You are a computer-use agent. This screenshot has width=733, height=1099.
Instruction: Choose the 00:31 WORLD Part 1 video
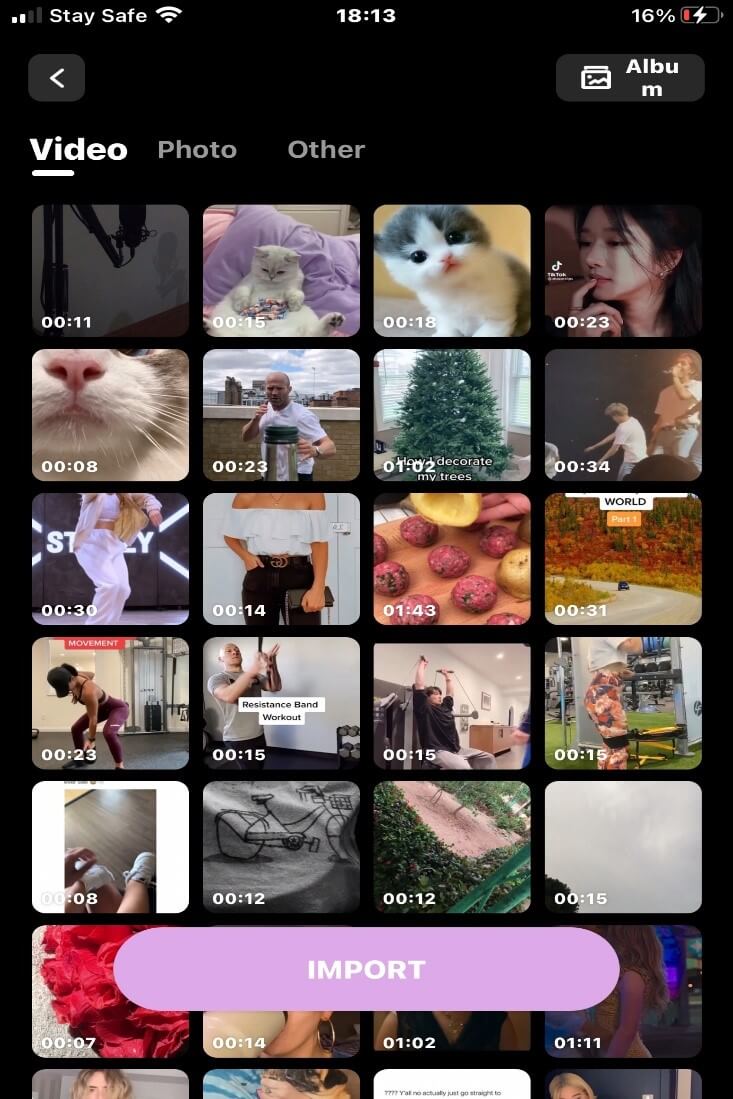click(623, 558)
